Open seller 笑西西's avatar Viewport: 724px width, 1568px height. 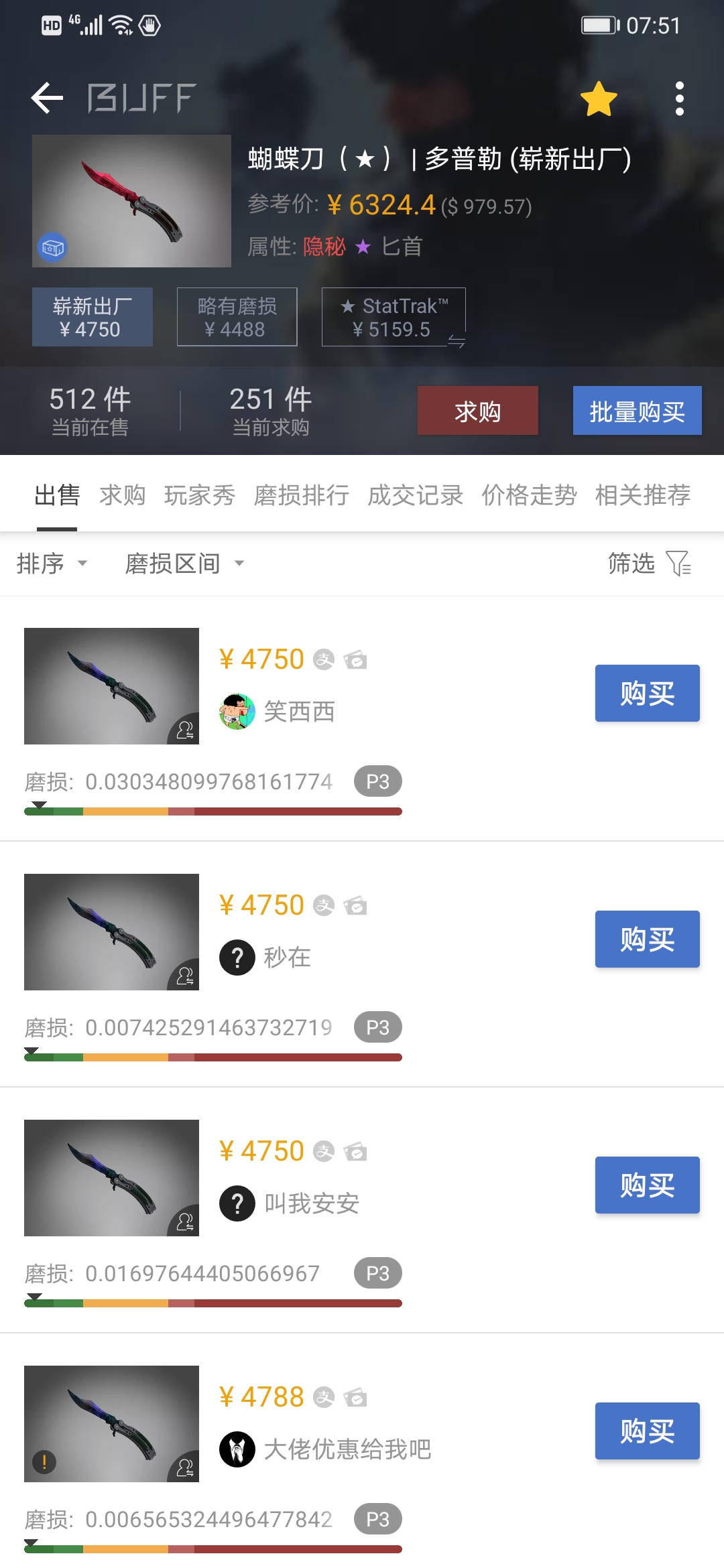[x=238, y=712]
